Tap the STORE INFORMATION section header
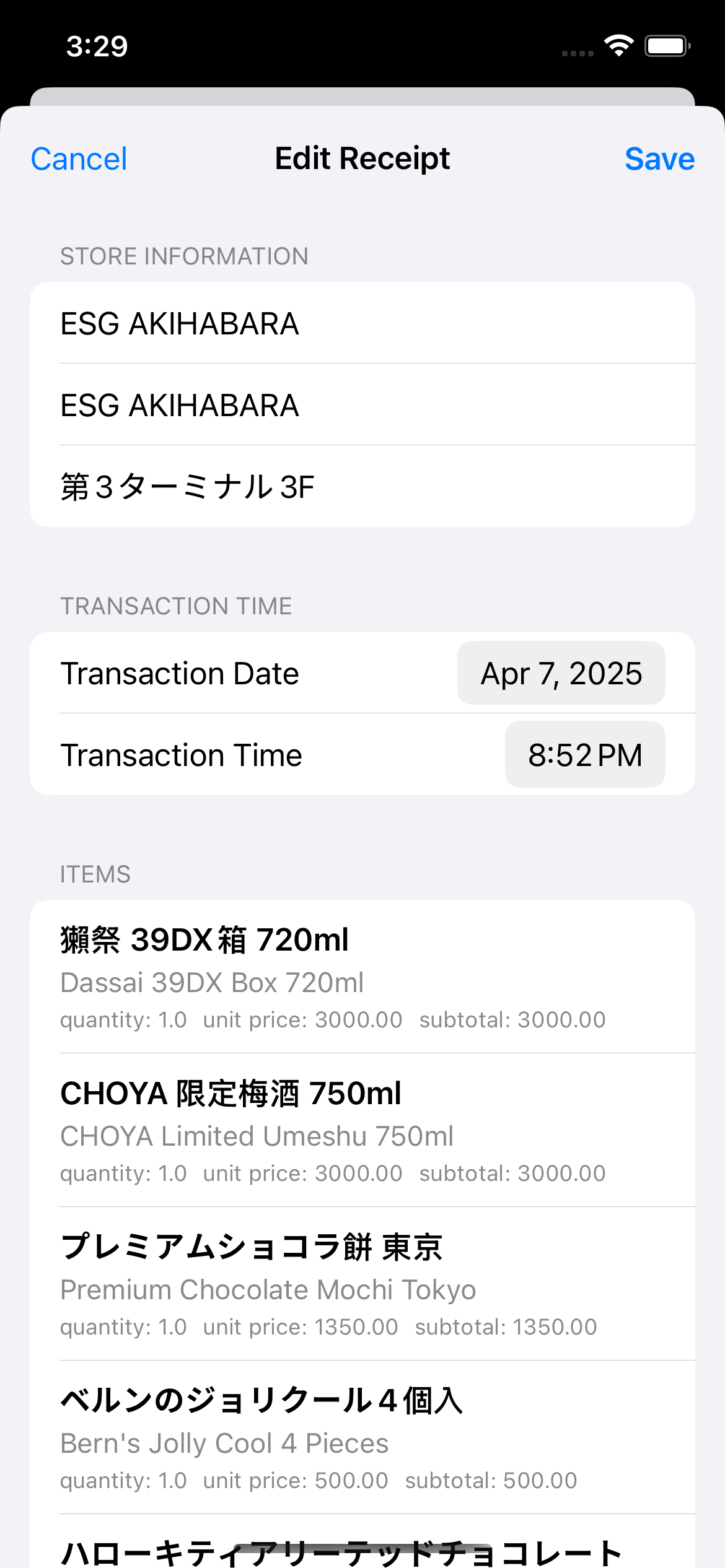The image size is (725, 1568). (x=184, y=256)
